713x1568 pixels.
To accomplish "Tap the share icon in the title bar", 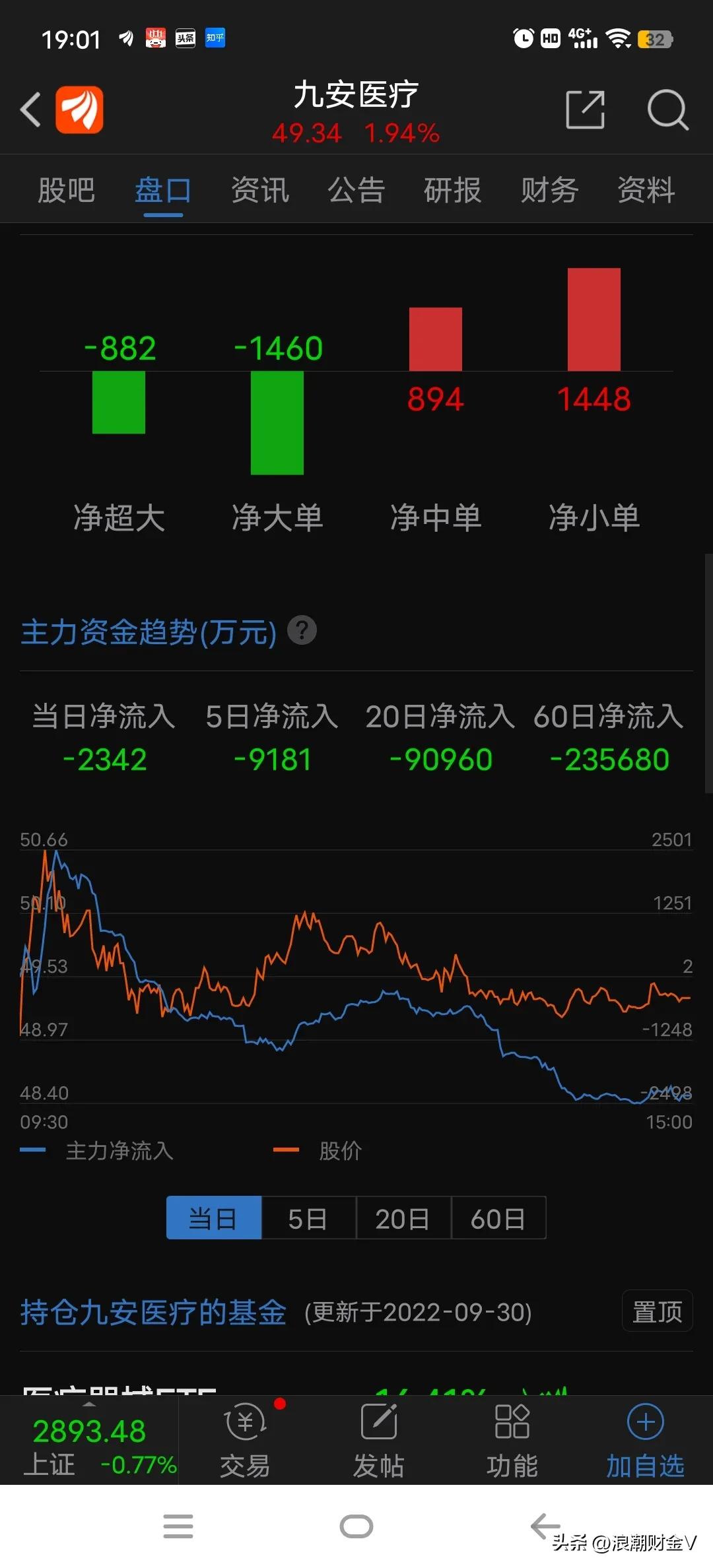I will [586, 108].
